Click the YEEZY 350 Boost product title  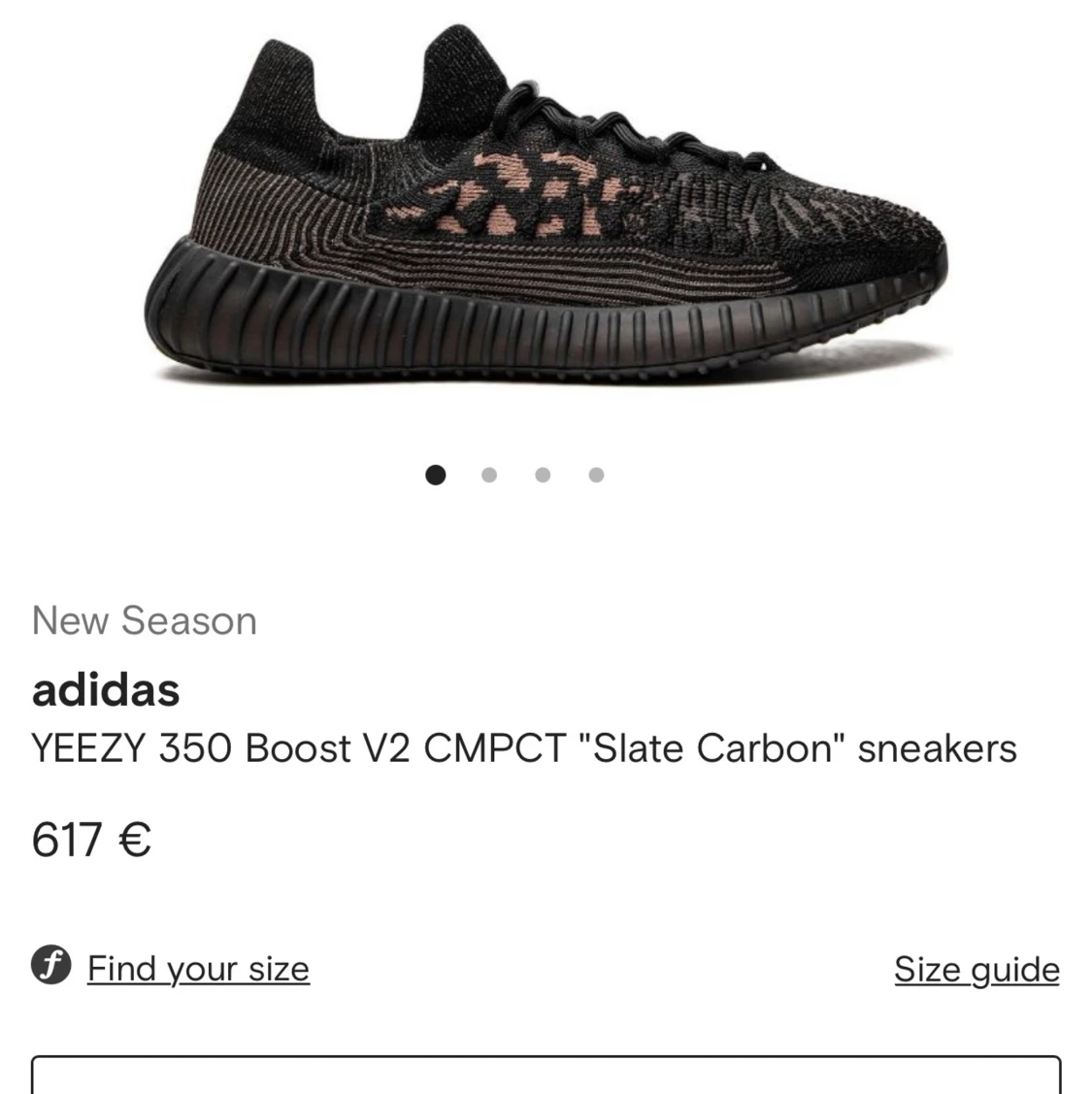pyautogui.click(x=524, y=747)
